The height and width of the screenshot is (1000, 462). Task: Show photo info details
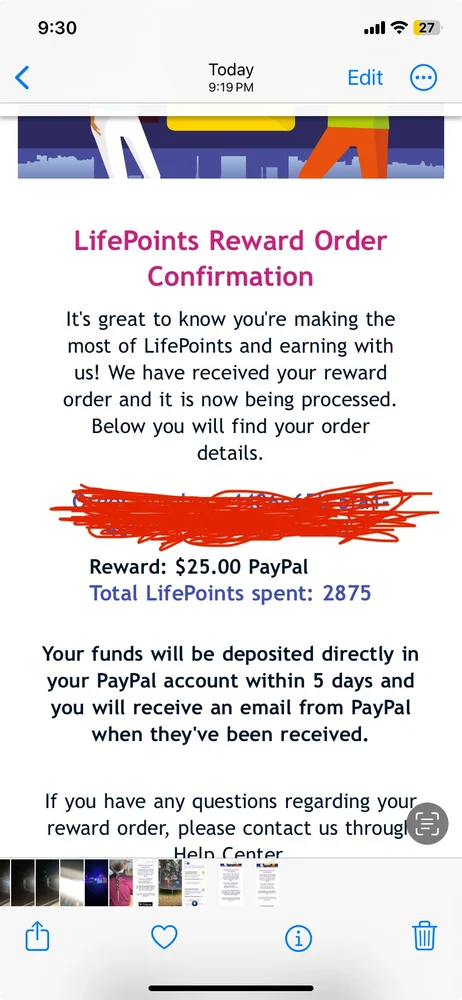[297, 937]
